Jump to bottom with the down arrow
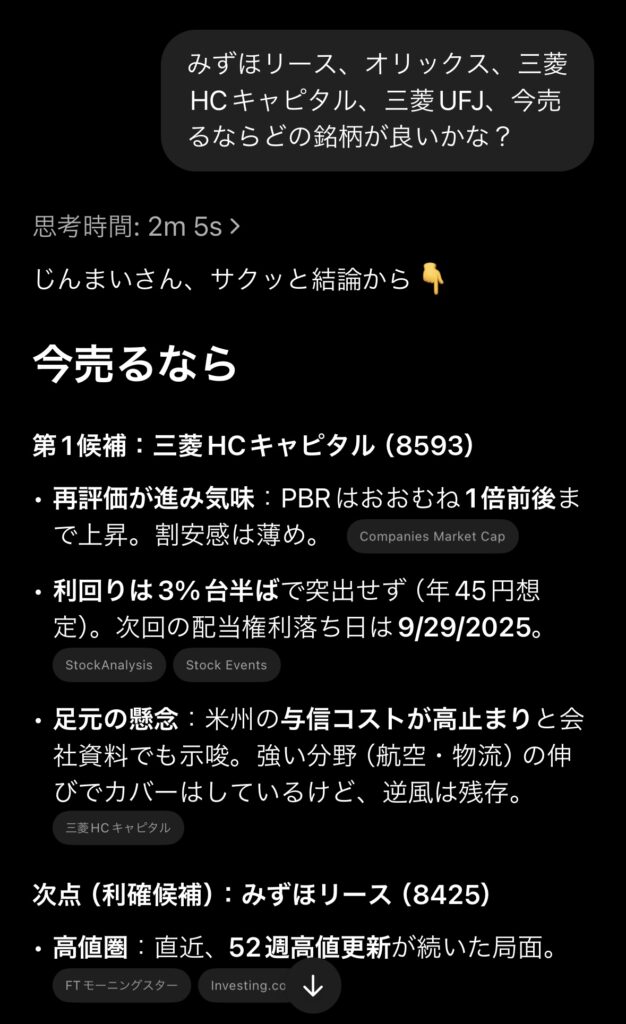 pyautogui.click(x=313, y=986)
